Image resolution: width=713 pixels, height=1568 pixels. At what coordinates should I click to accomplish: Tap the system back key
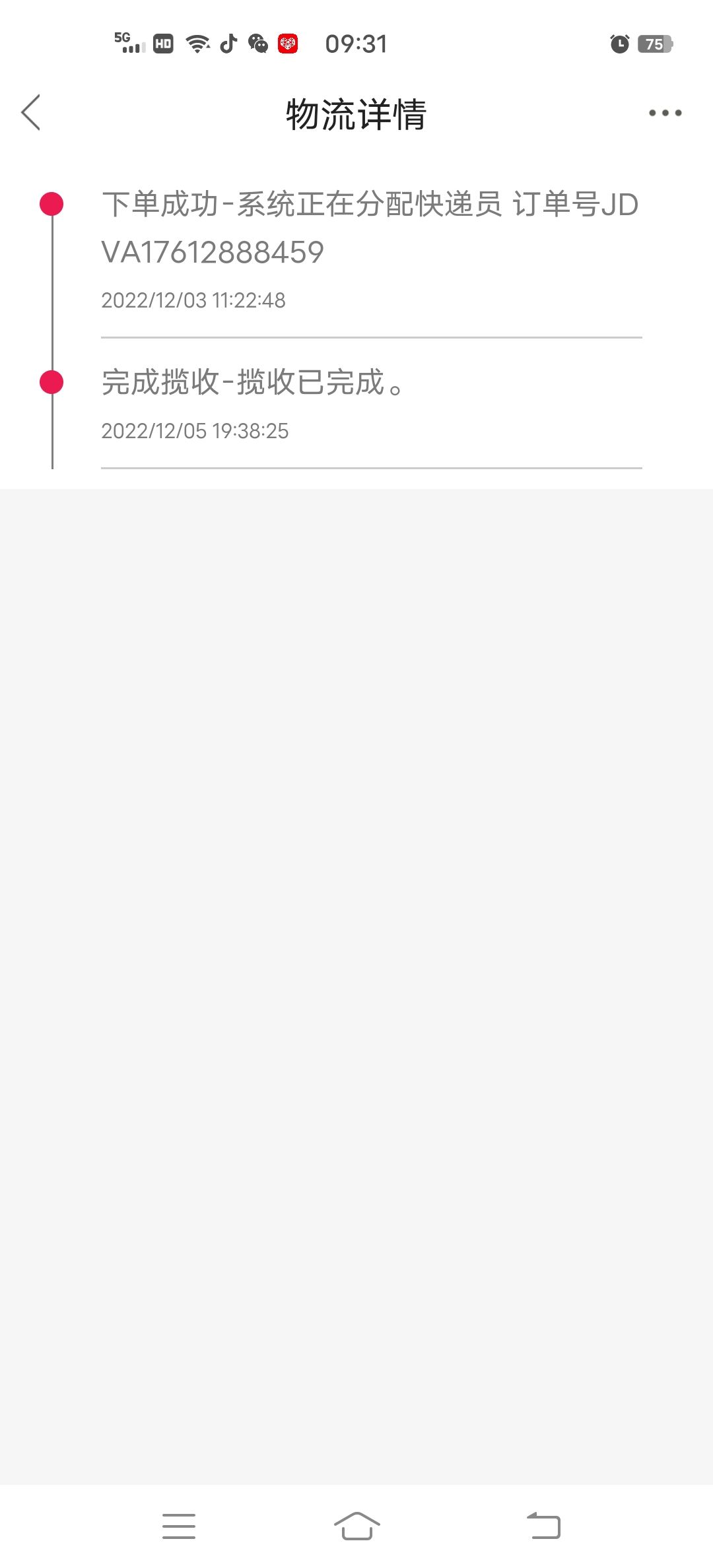click(543, 1526)
